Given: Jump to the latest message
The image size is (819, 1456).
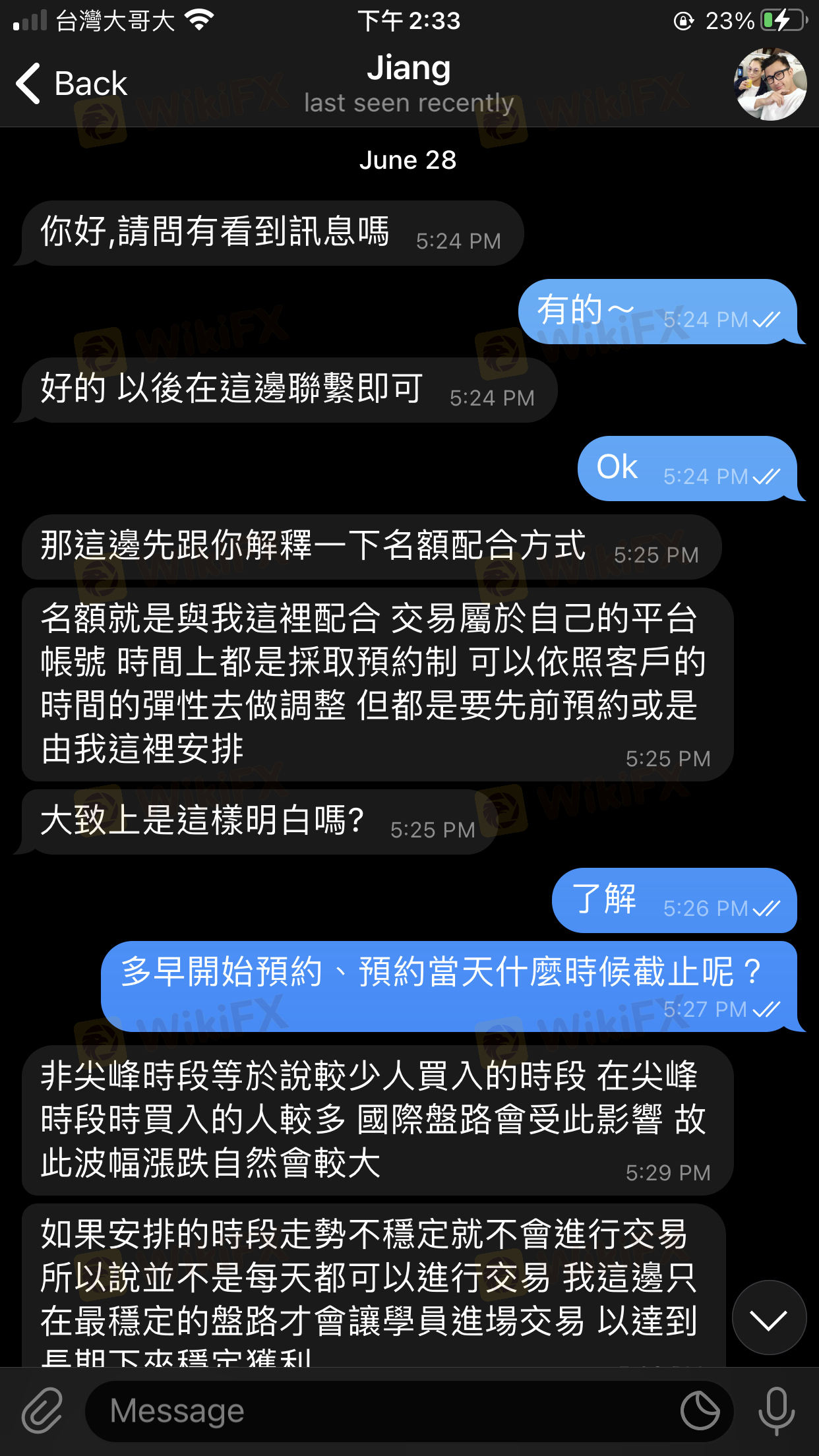Looking at the screenshot, I should click(769, 1318).
